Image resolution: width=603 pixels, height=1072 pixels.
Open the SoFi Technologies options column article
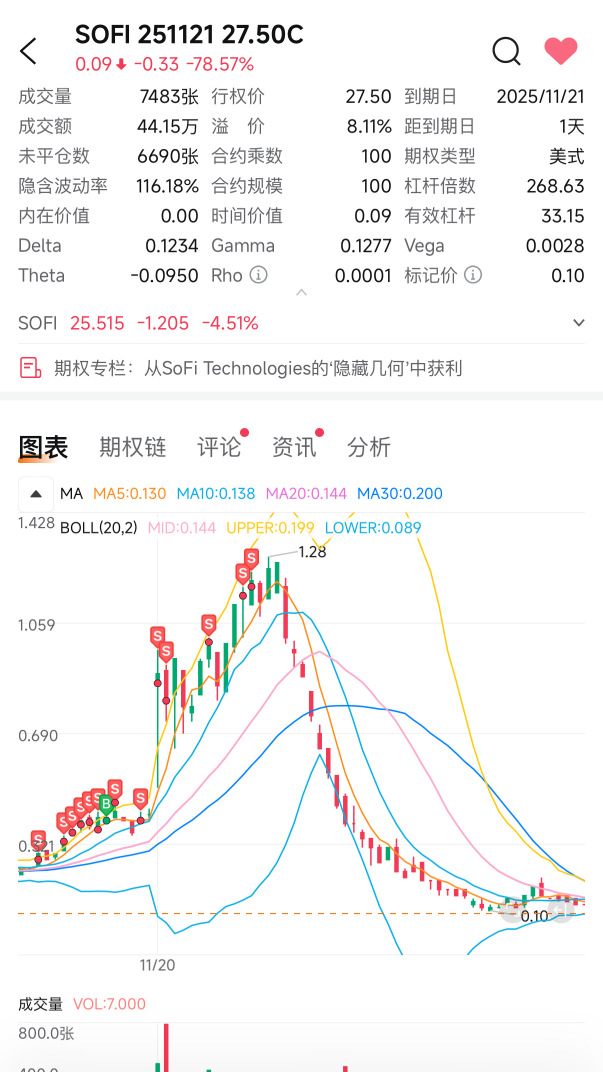[302, 368]
